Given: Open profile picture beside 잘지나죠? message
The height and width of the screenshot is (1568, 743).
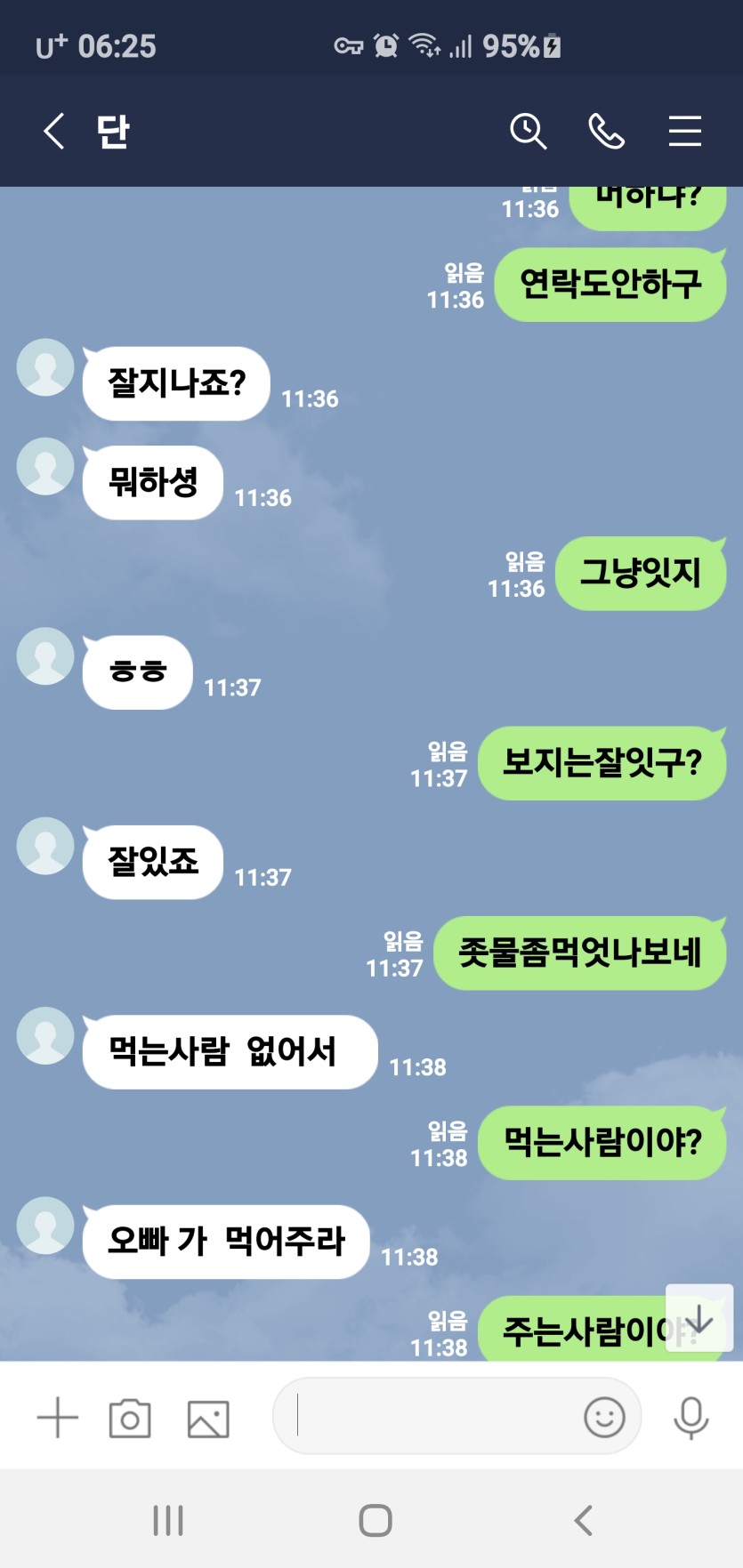Looking at the screenshot, I should point(45,367).
